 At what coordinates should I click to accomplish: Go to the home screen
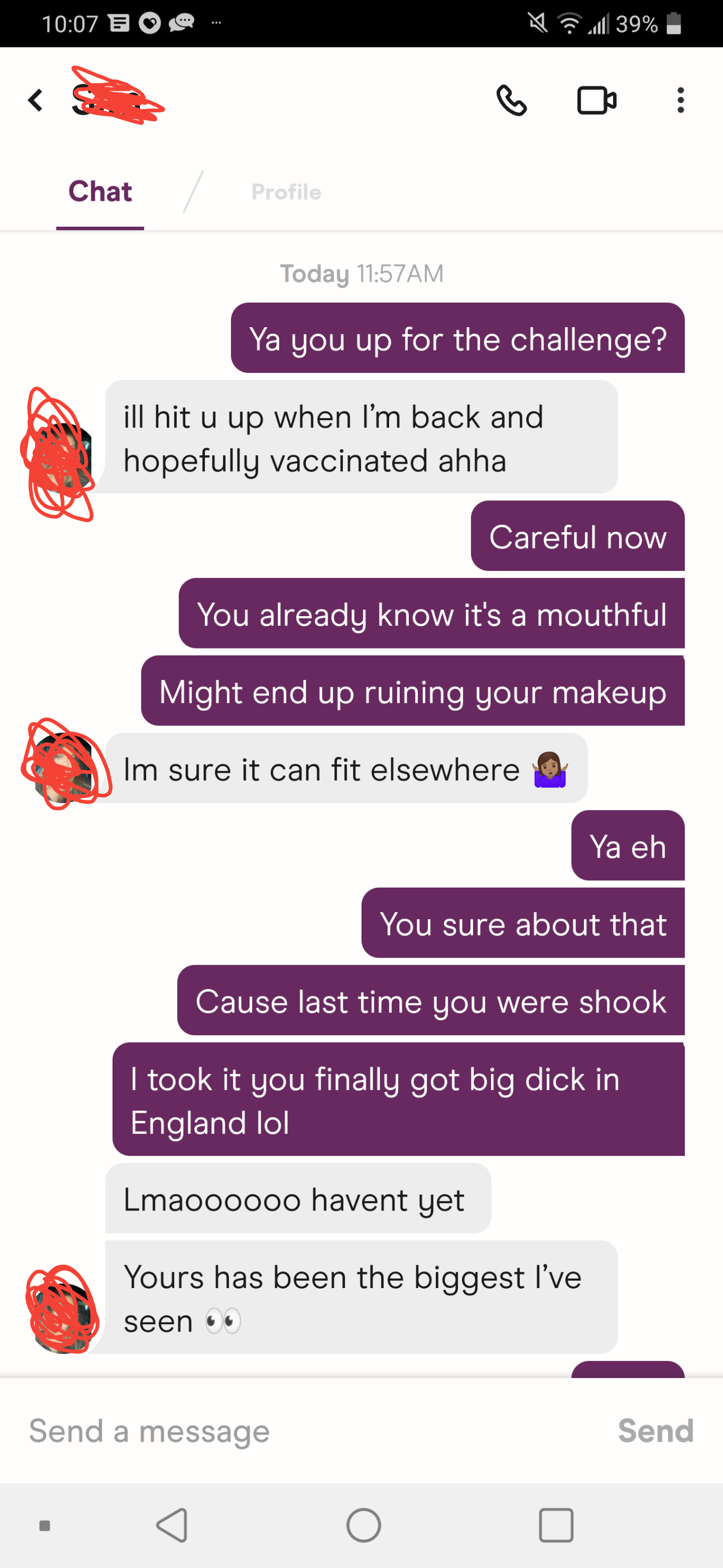pyautogui.click(x=364, y=1525)
